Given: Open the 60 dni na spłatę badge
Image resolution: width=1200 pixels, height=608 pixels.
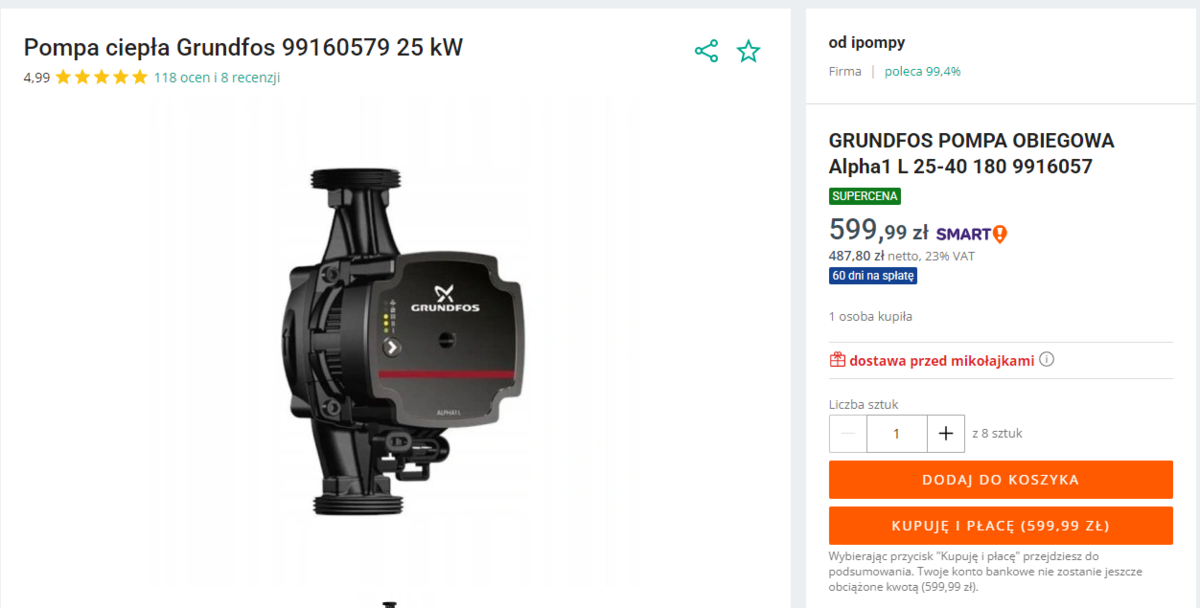Looking at the screenshot, I should 873,276.
